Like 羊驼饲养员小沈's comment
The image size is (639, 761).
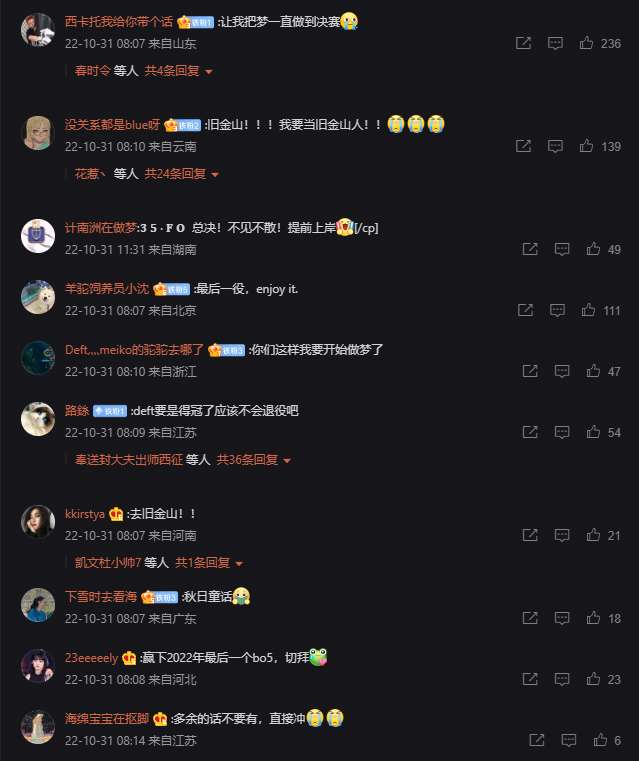tap(593, 310)
